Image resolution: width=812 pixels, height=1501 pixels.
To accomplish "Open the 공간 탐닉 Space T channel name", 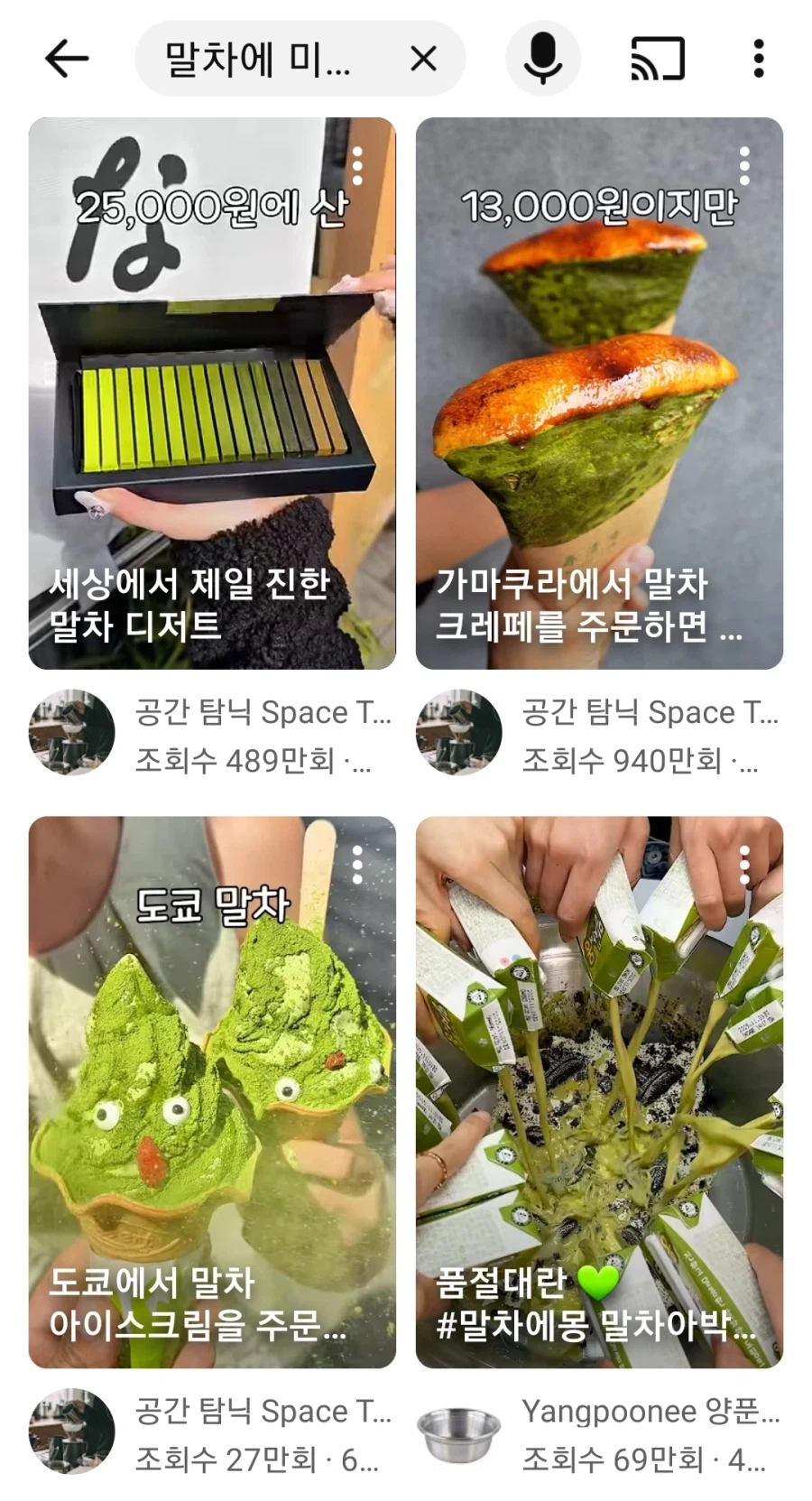I will tap(262, 713).
